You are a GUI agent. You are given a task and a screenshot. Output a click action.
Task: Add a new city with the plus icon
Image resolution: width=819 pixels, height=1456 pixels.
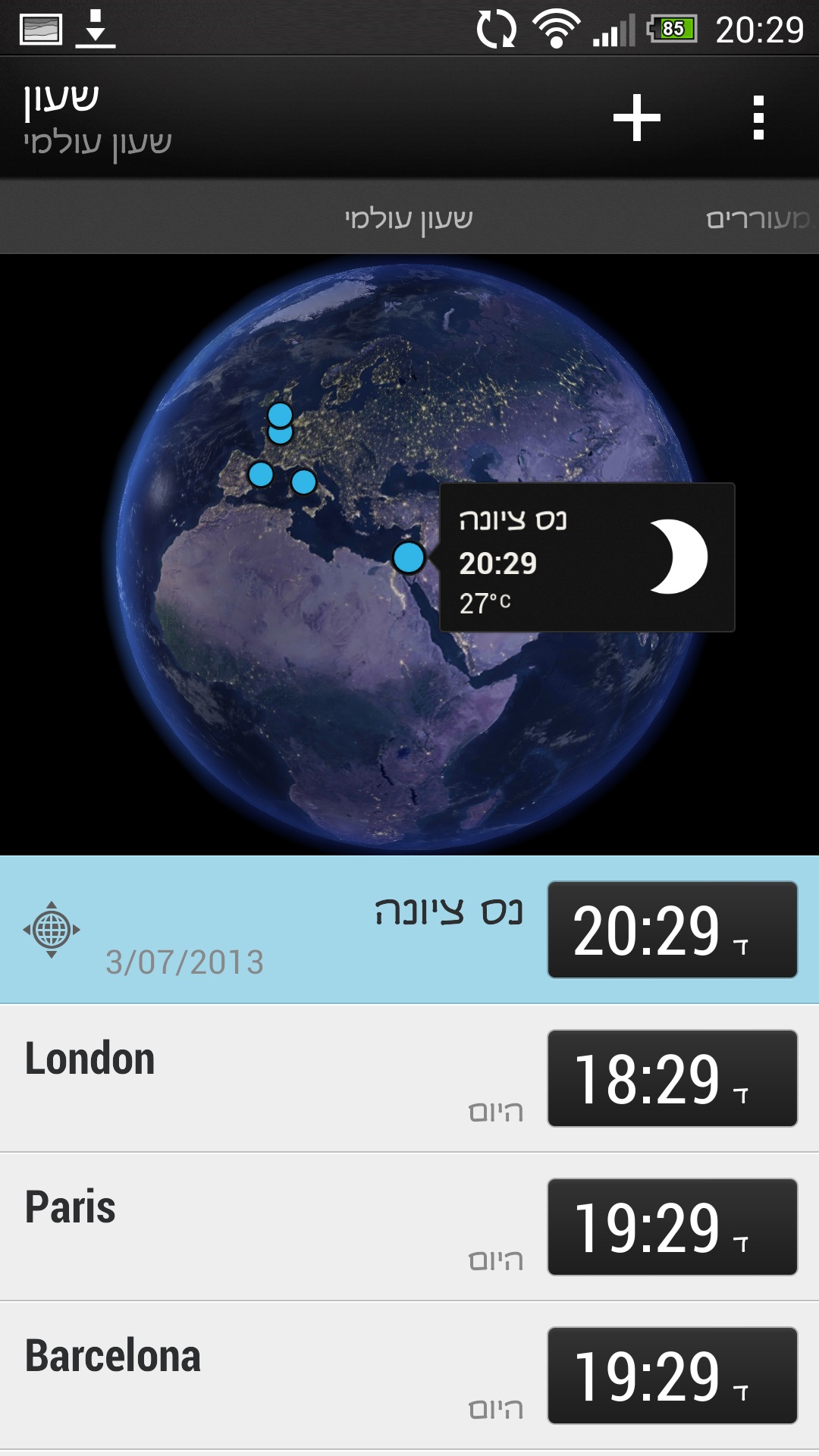pyautogui.click(x=636, y=118)
